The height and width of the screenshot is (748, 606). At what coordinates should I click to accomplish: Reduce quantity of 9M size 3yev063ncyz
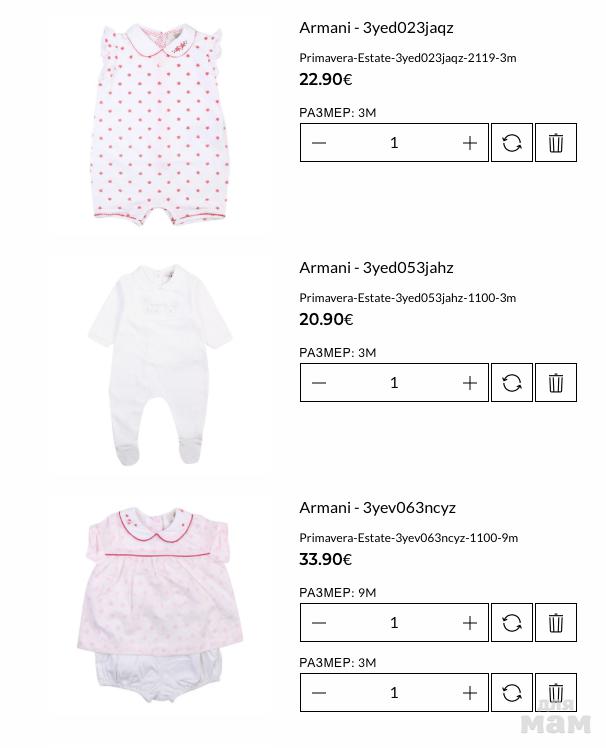[319, 623]
